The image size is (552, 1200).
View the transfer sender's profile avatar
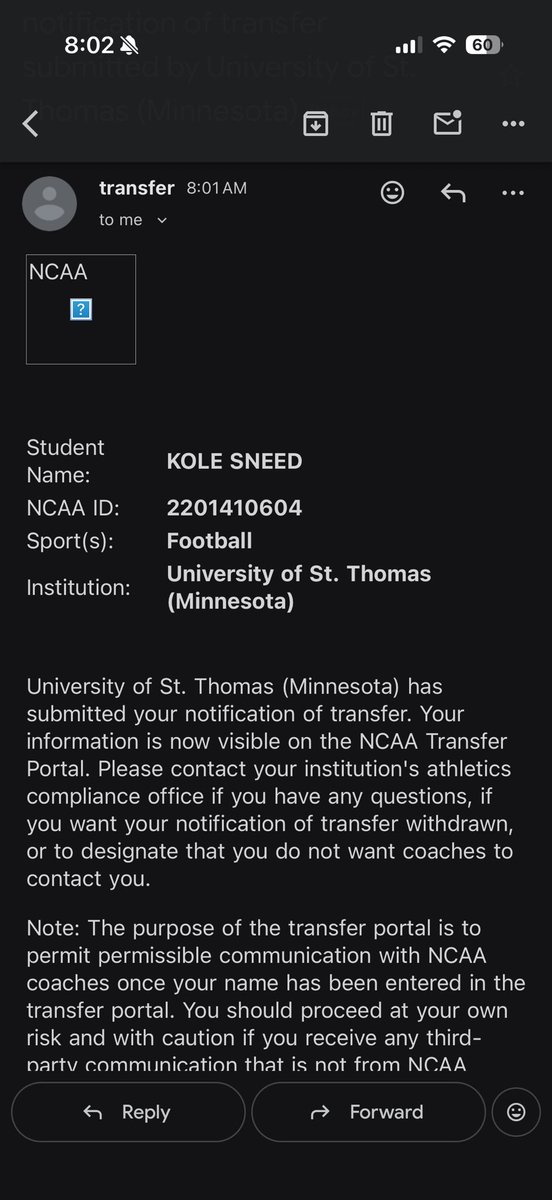point(49,204)
